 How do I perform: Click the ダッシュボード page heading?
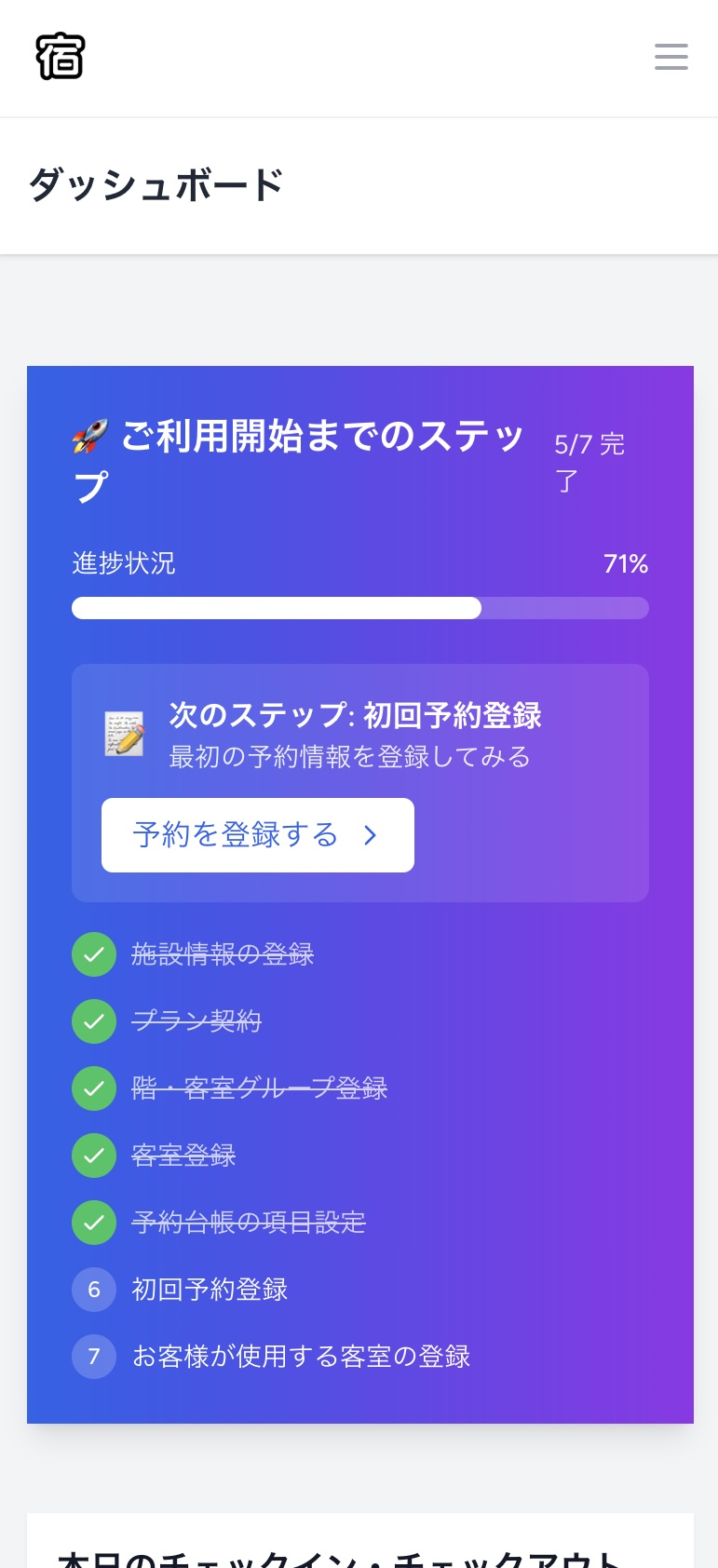155,184
